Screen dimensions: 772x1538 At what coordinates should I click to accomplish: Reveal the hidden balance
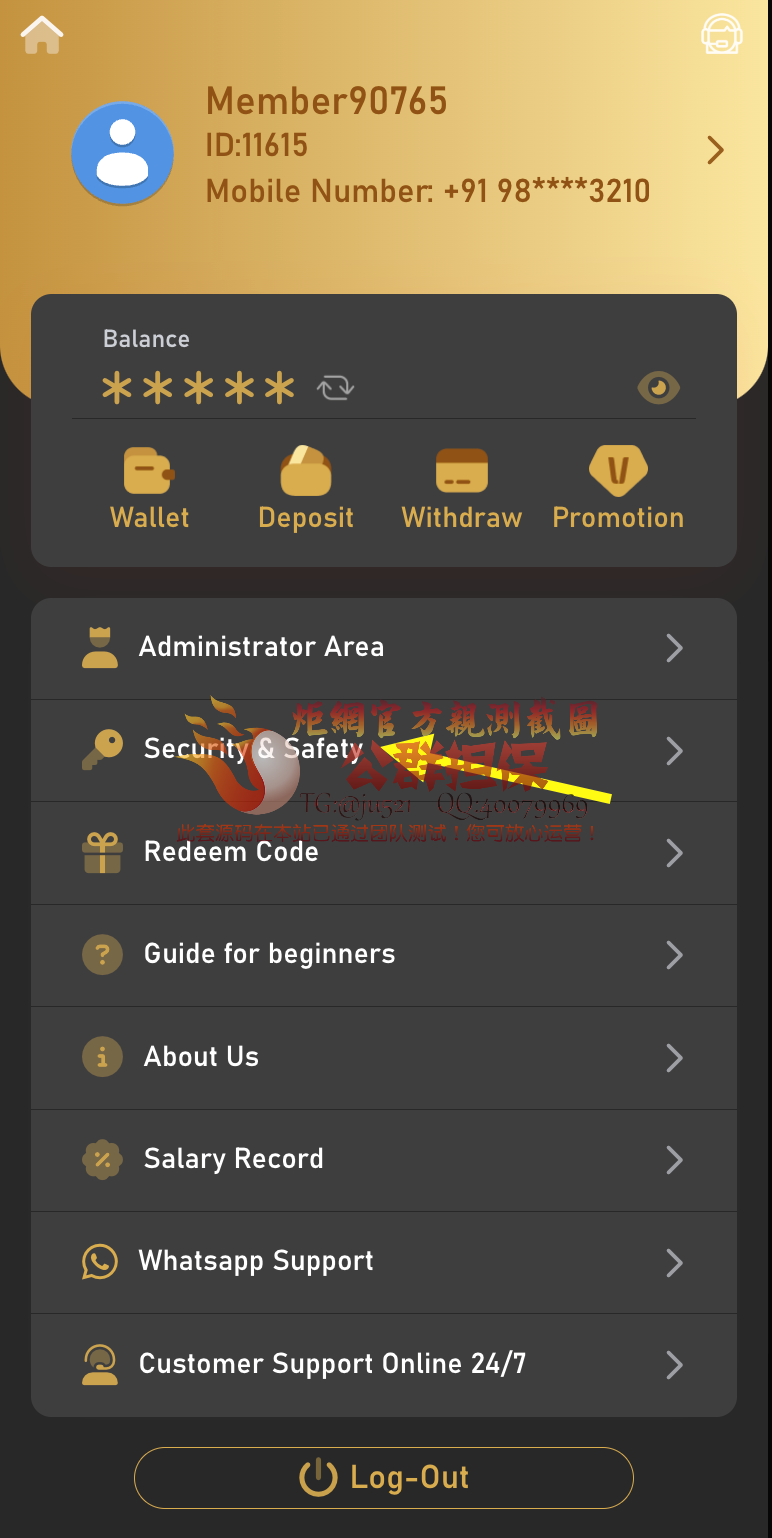[x=658, y=387]
